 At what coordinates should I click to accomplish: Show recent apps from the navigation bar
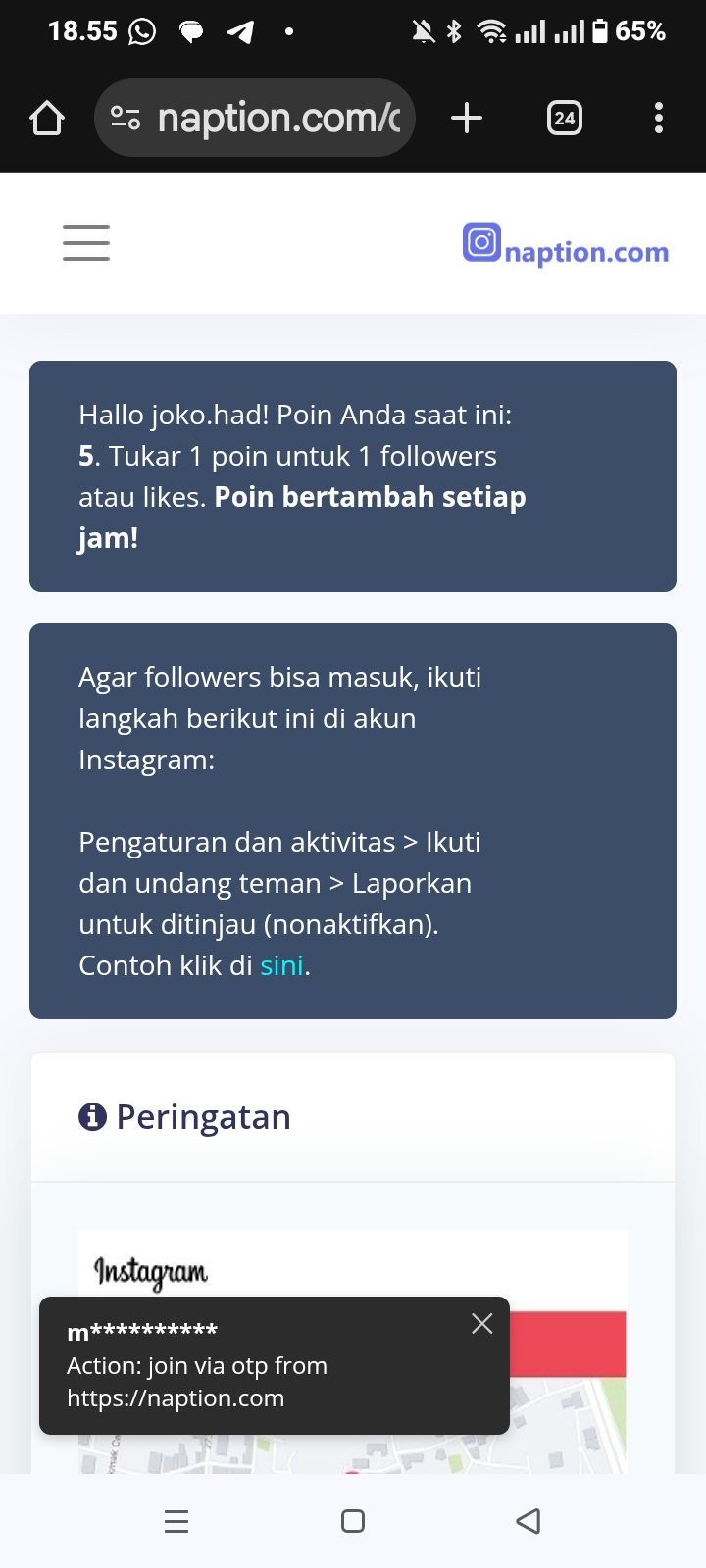[176, 1521]
